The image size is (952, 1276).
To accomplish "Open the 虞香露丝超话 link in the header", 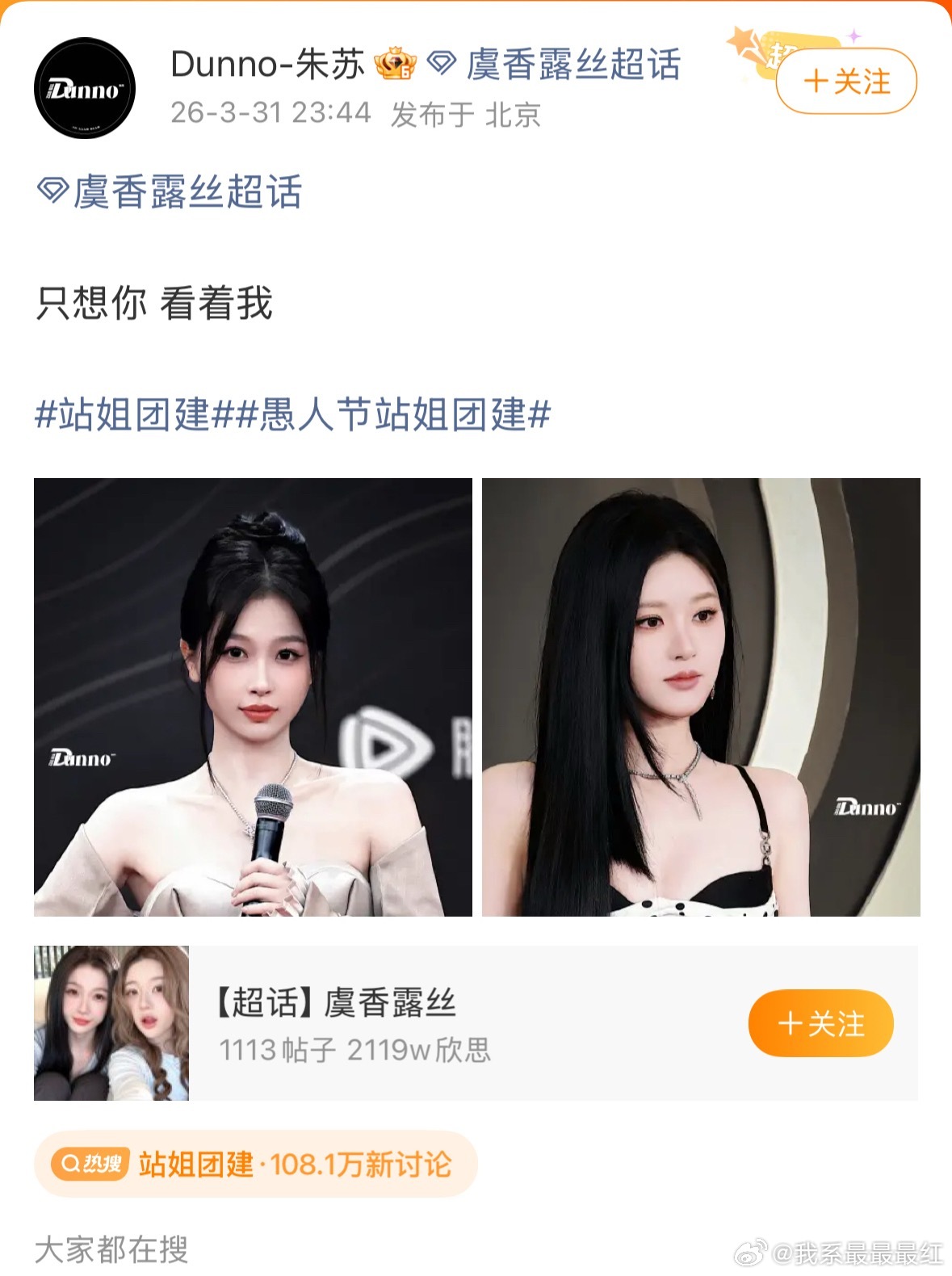I will point(574,69).
